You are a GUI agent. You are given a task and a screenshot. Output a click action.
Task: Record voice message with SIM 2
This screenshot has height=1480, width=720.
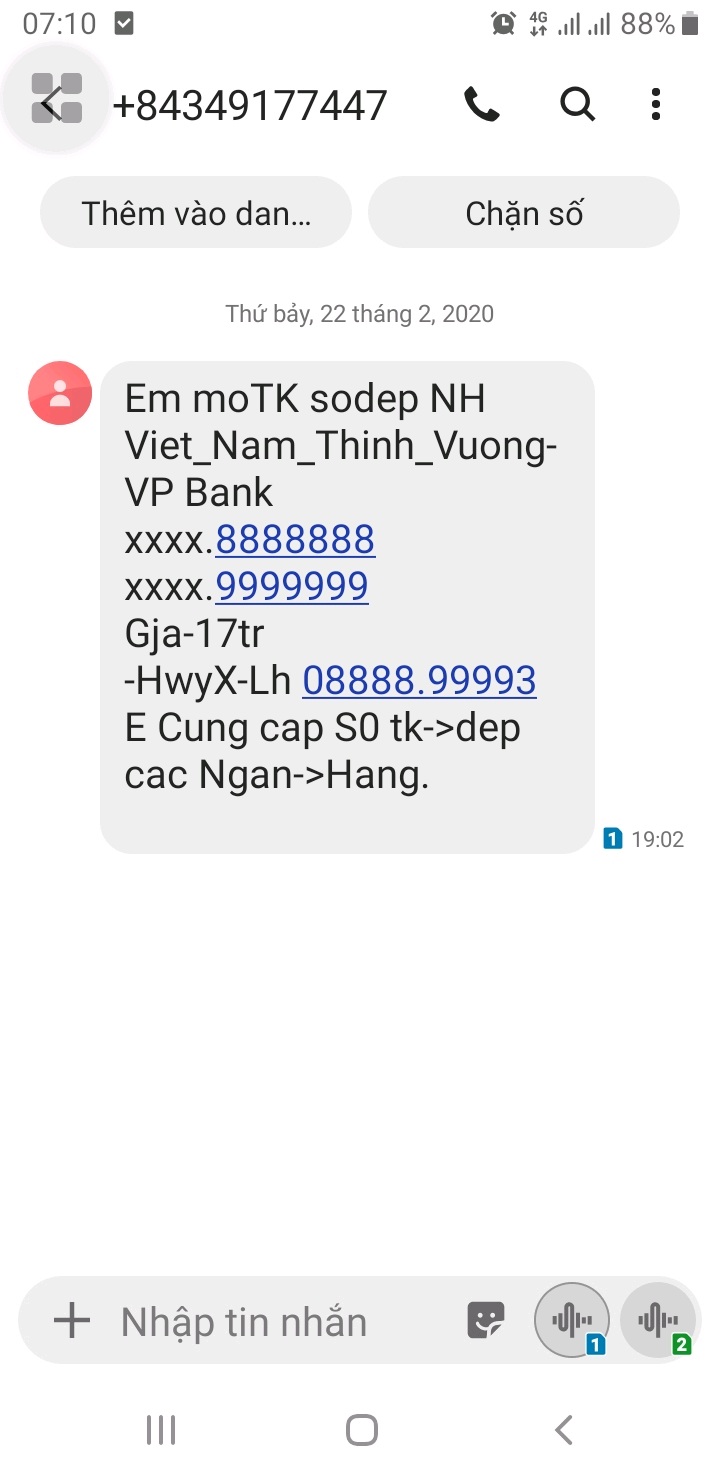coord(659,1321)
